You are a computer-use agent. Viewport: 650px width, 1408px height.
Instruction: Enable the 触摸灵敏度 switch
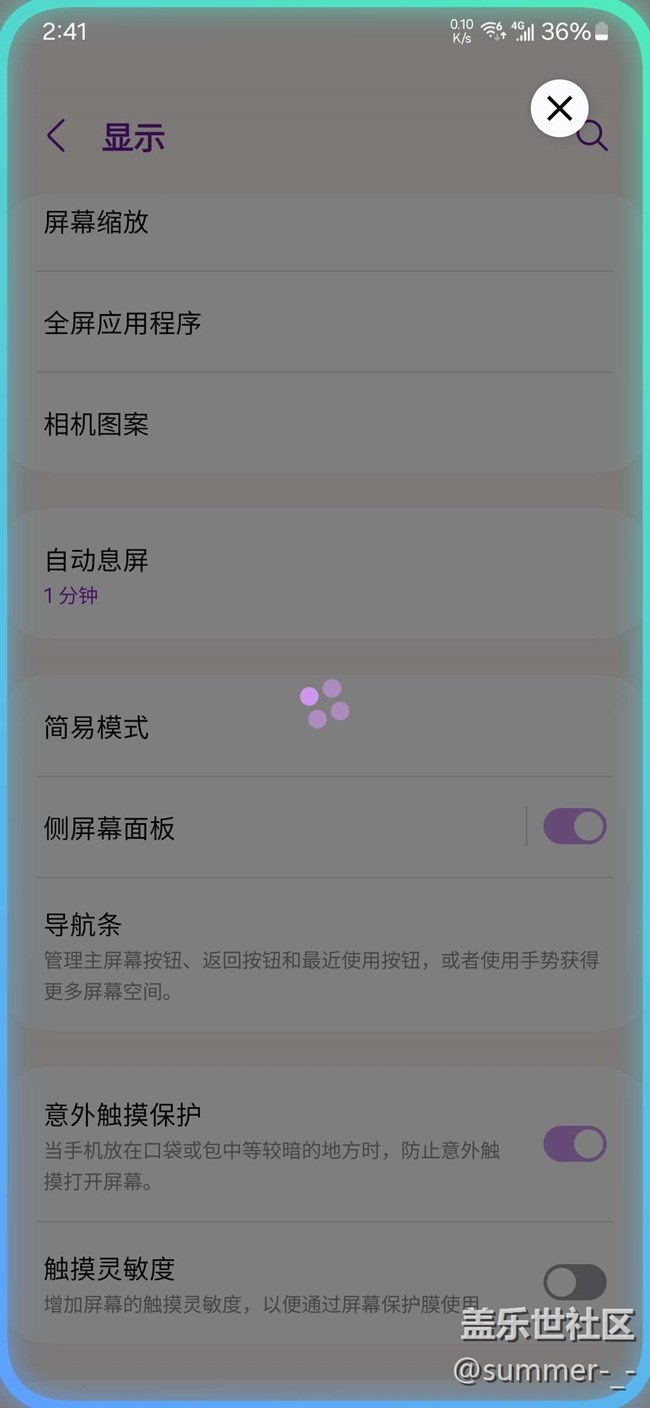click(x=574, y=1282)
